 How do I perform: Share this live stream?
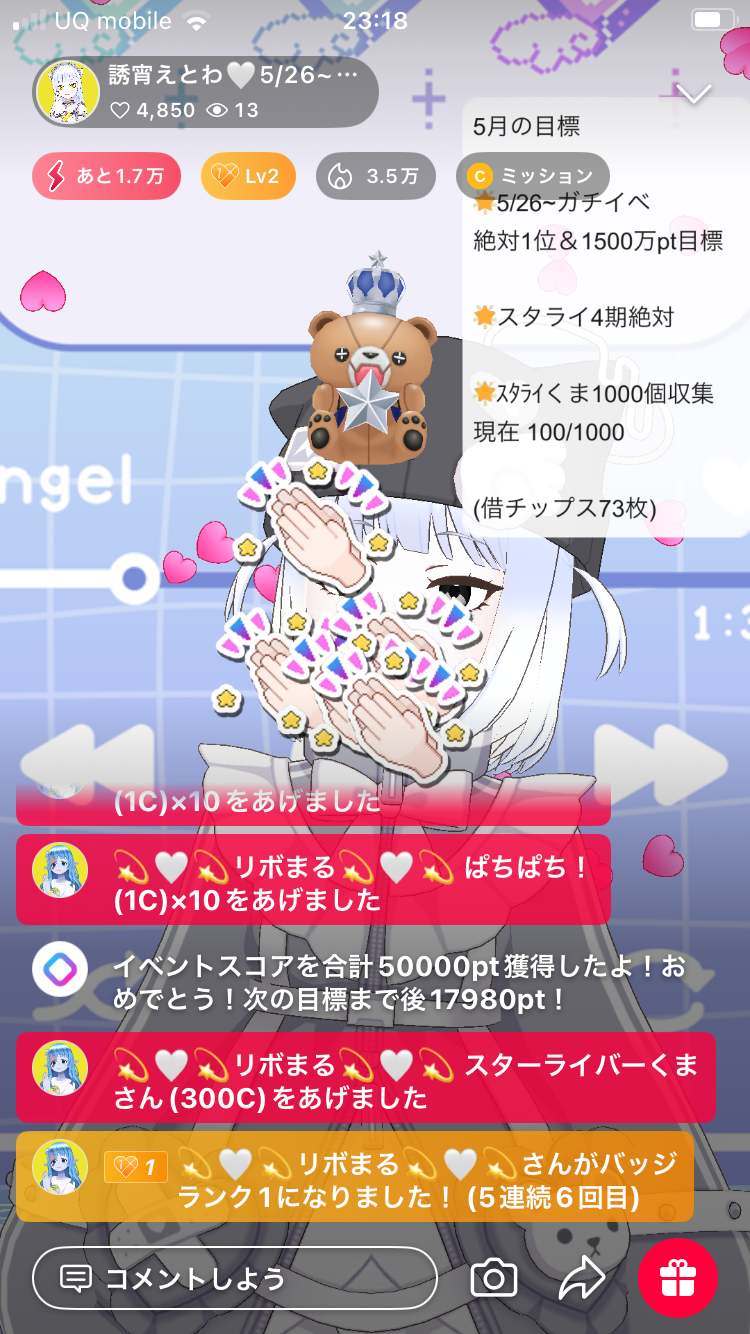(582, 1278)
